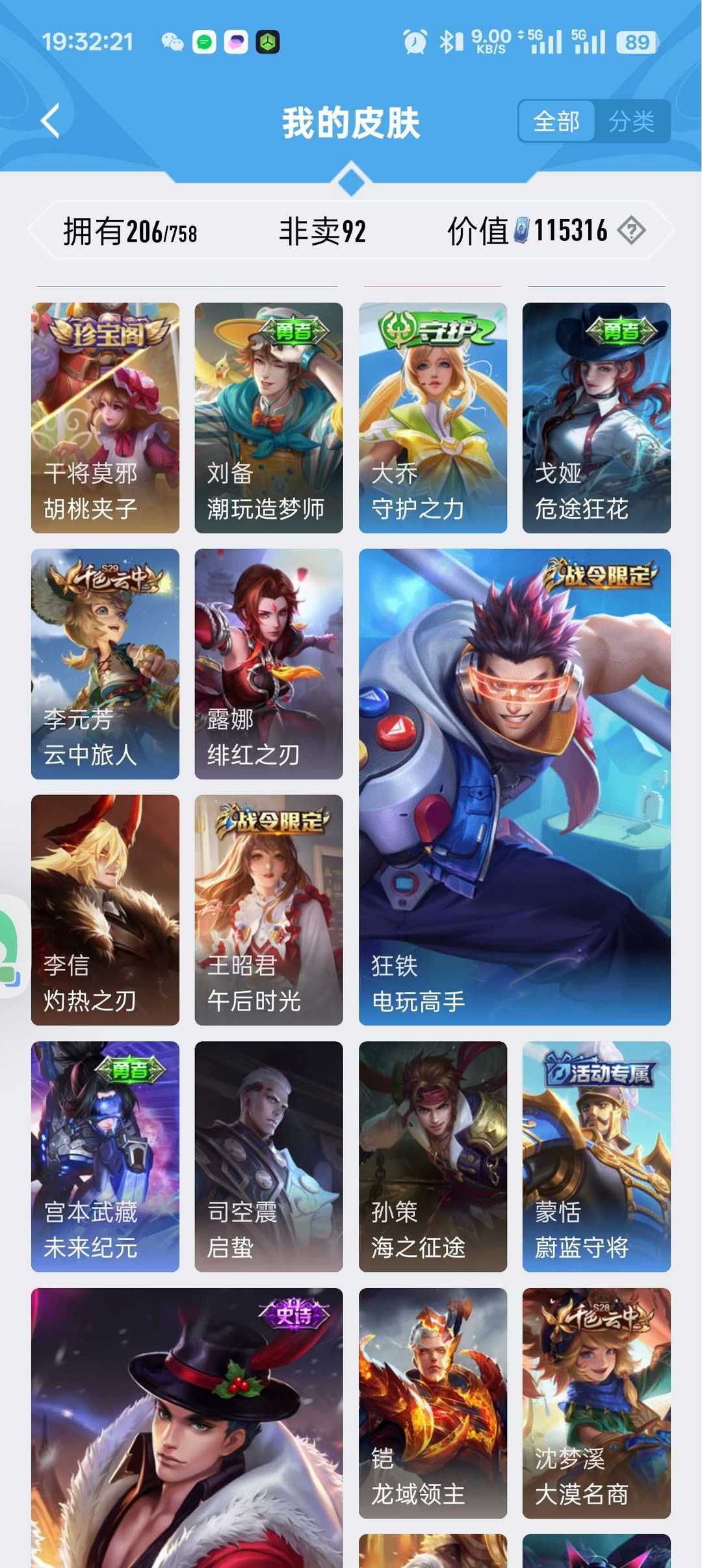
Task: Open 孙策 海之征途 skin card
Action: tap(432, 1156)
